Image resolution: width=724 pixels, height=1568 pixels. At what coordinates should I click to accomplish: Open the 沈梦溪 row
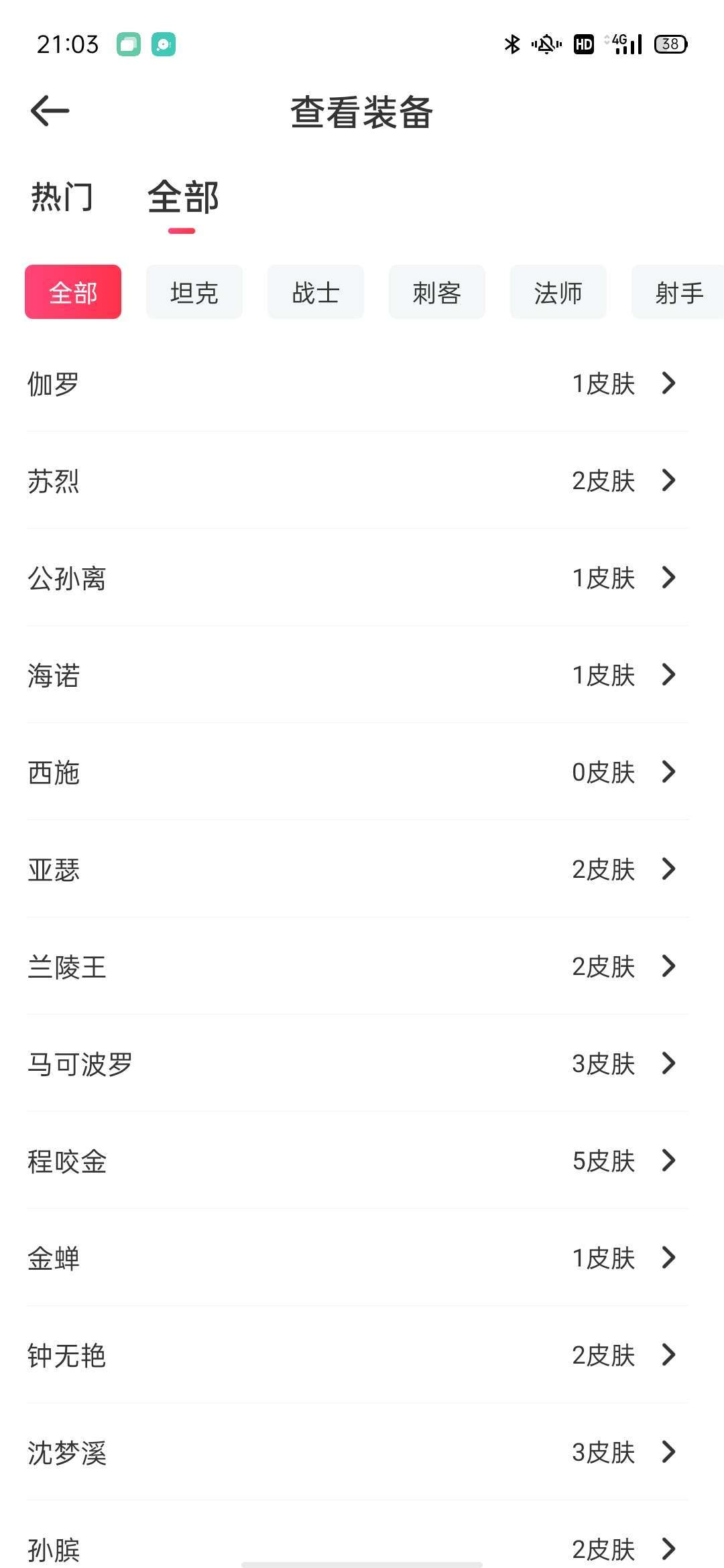[x=358, y=1453]
